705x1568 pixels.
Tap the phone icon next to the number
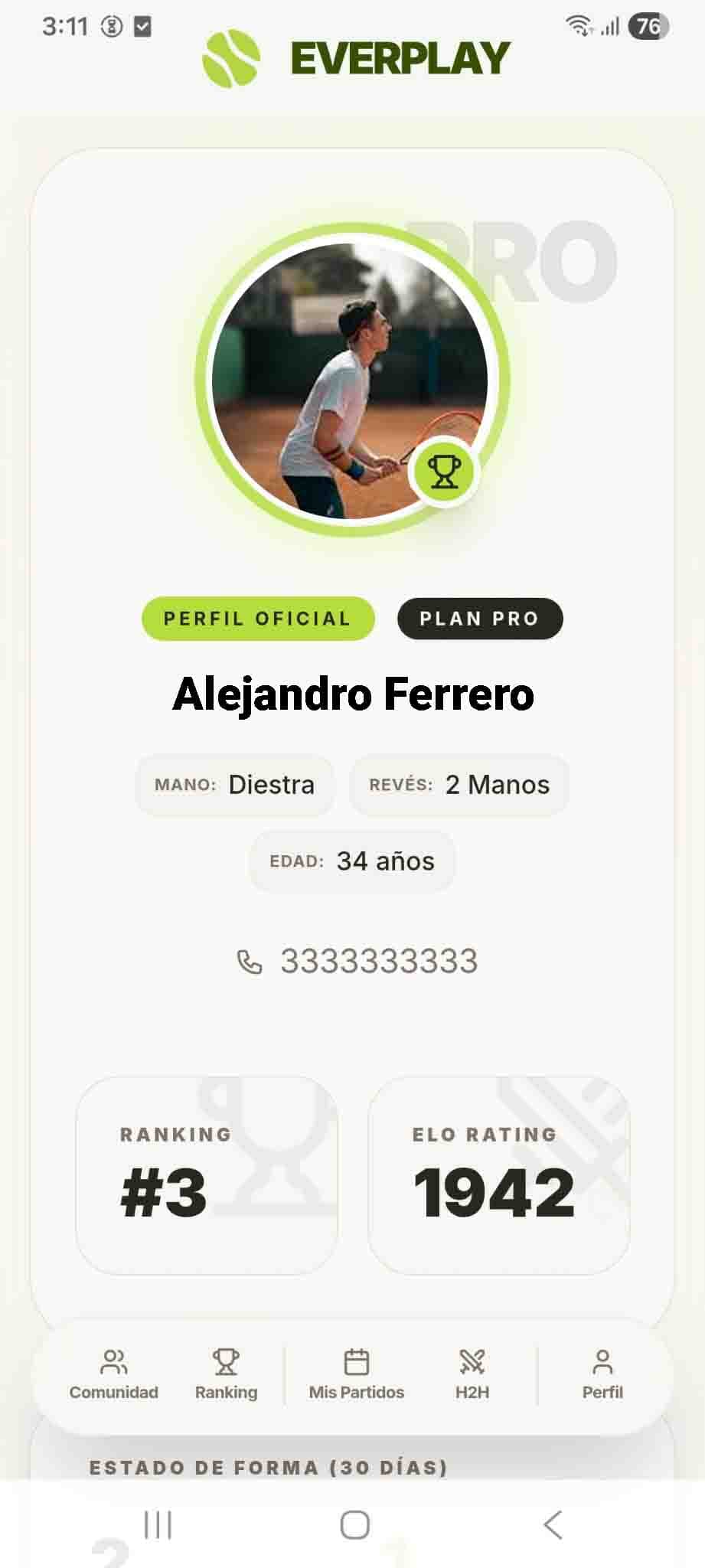click(249, 962)
